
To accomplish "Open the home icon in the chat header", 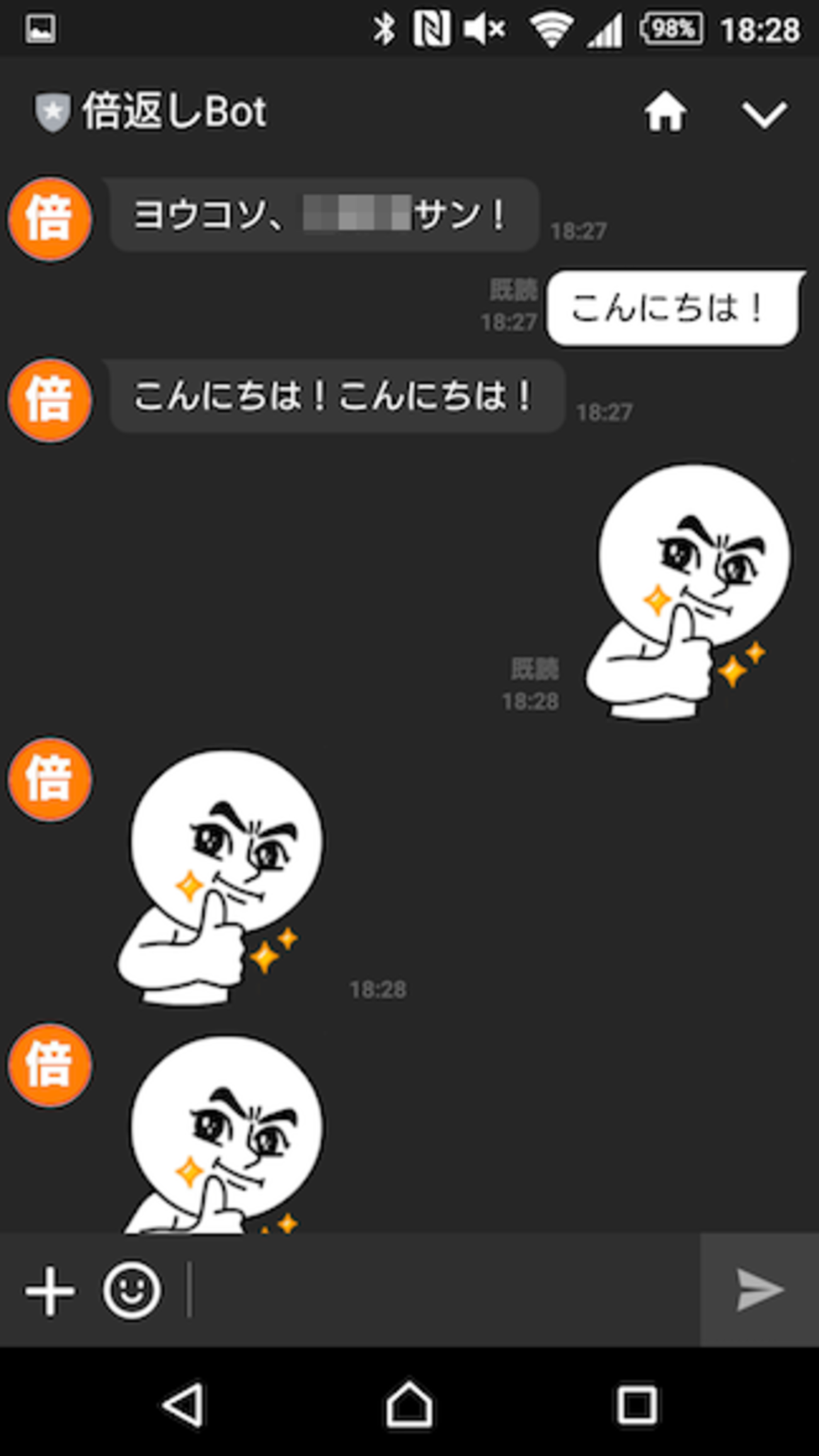I will point(665,113).
